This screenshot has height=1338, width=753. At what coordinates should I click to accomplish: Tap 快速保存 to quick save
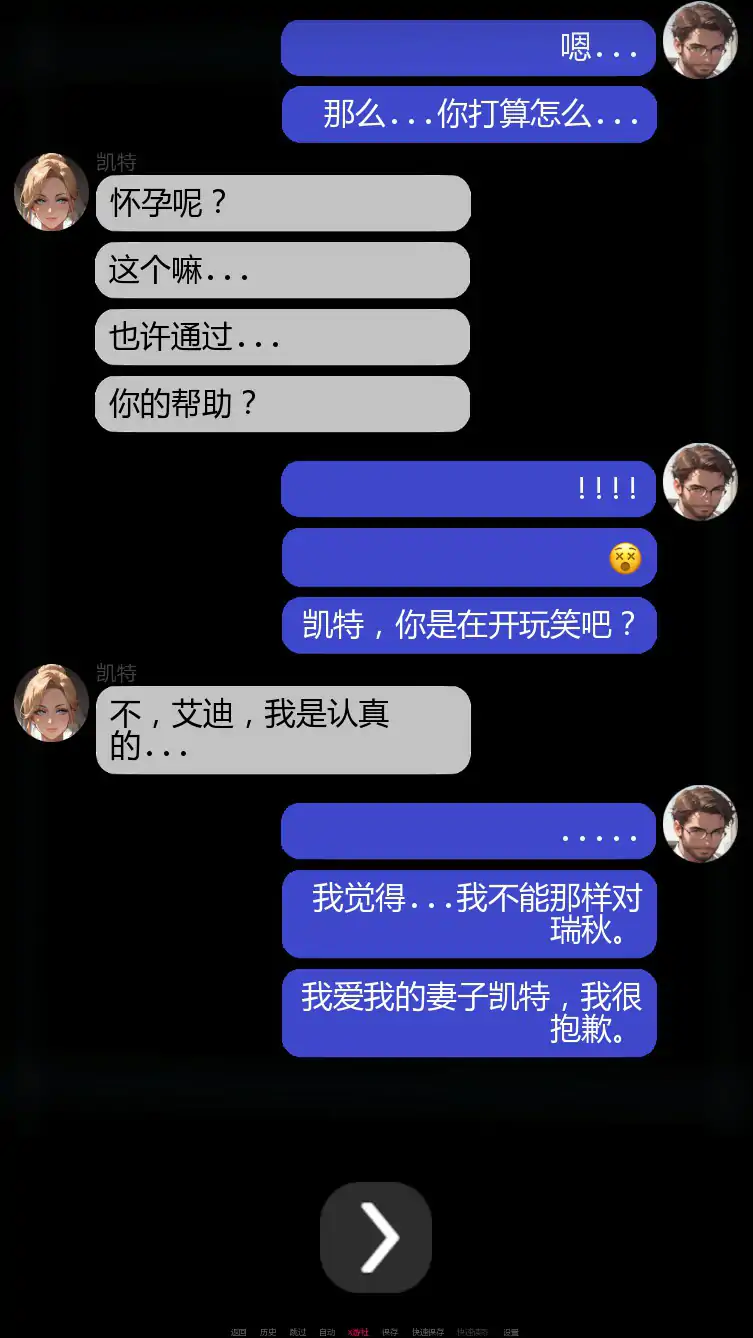428,1332
